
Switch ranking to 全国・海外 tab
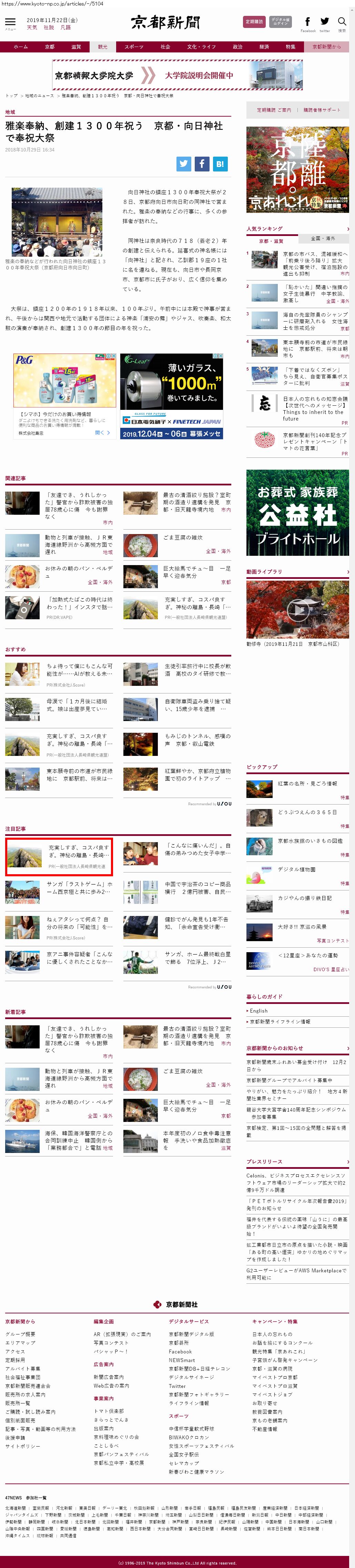point(323,239)
